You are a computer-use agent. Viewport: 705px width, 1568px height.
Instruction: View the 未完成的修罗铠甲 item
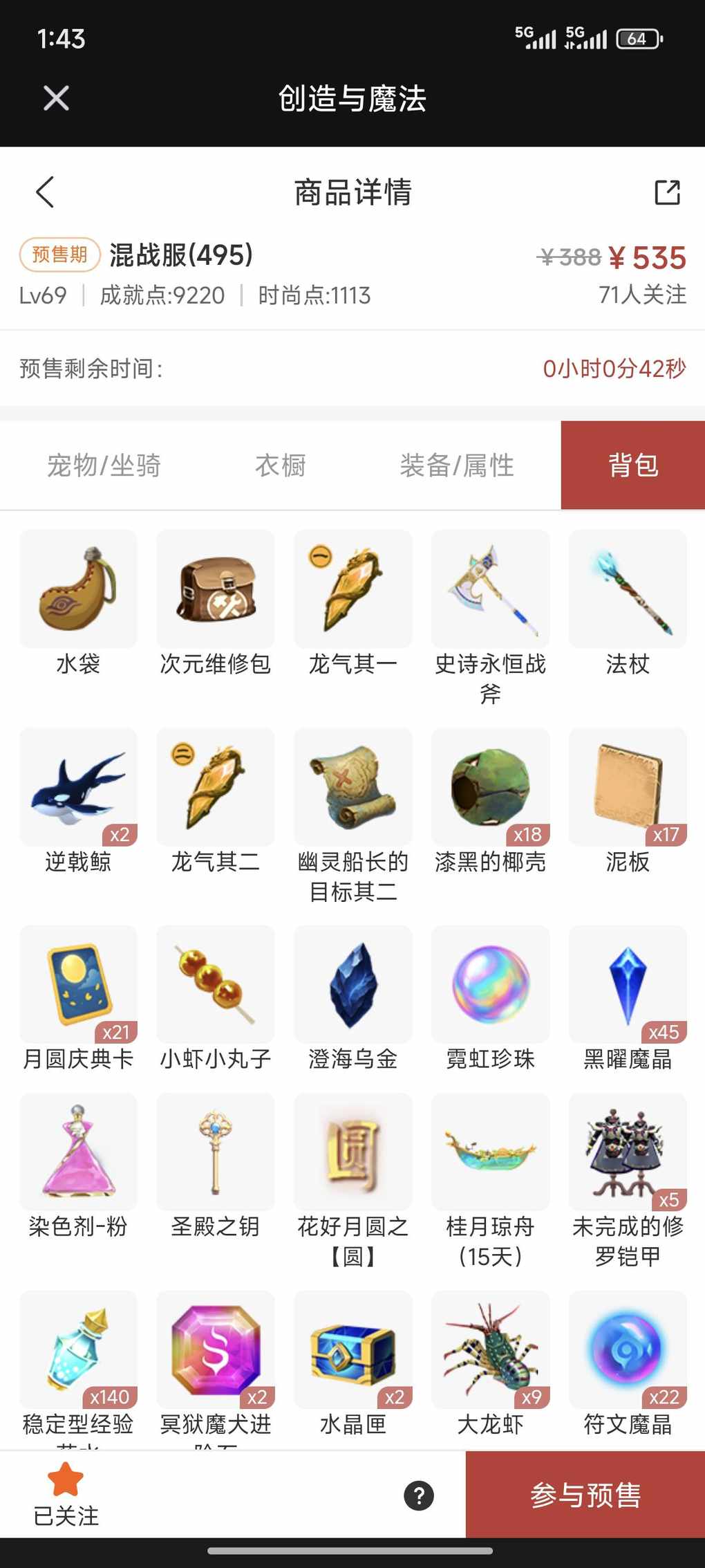tap(628, 1152)
